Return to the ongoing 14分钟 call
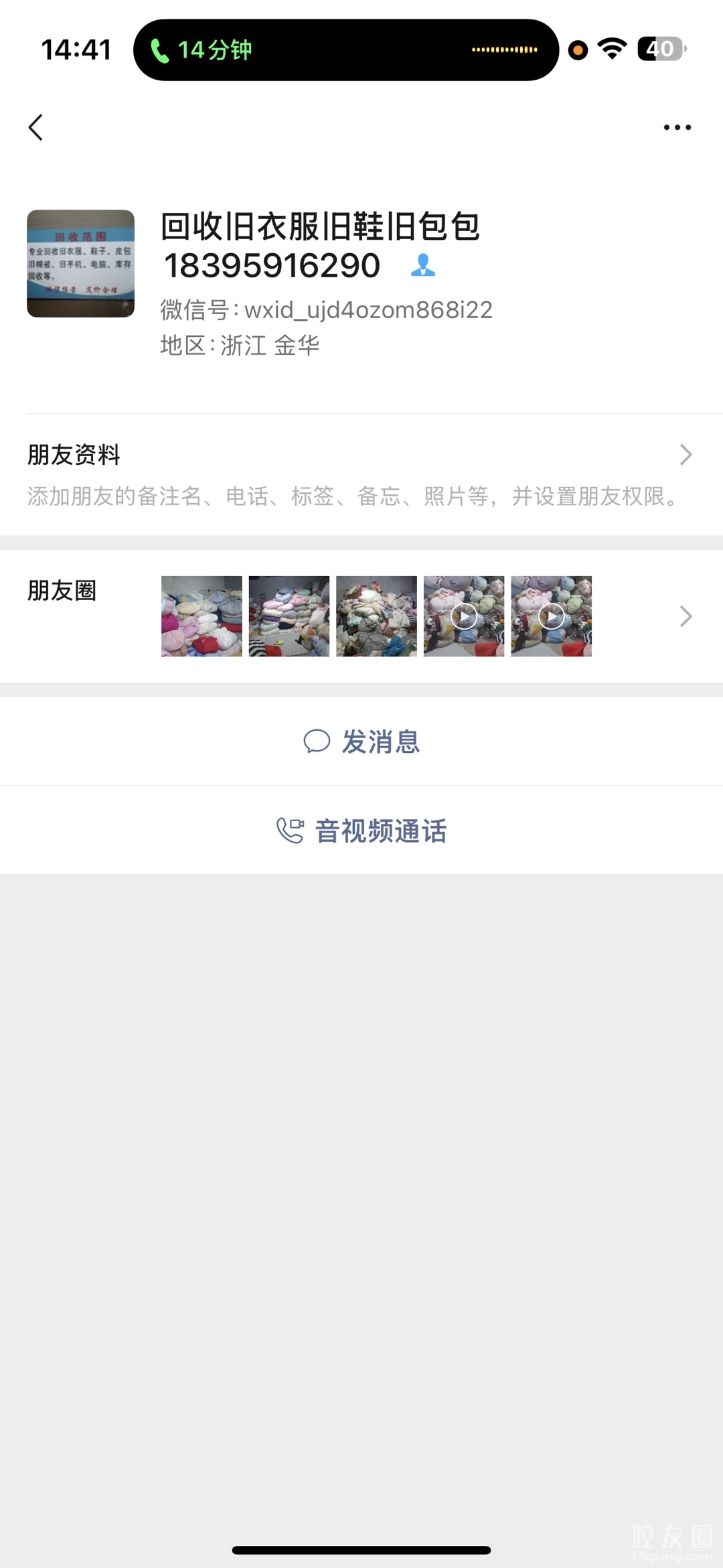Viewport: 723px width, 1568px height. pyautogui.click(x=345, y=50)
